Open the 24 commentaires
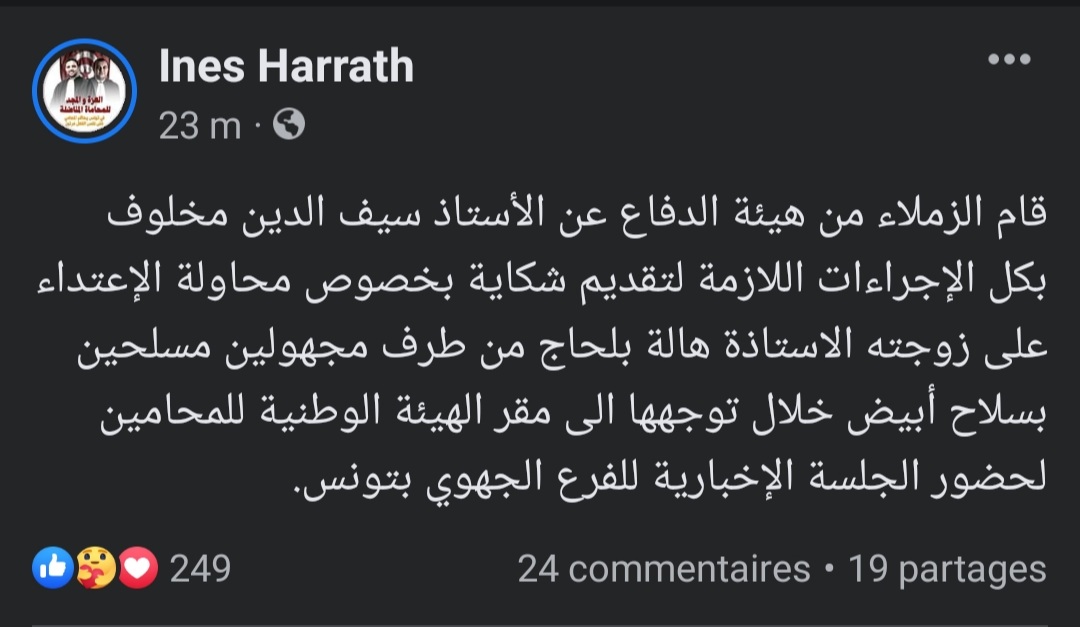 pos(663,570)
